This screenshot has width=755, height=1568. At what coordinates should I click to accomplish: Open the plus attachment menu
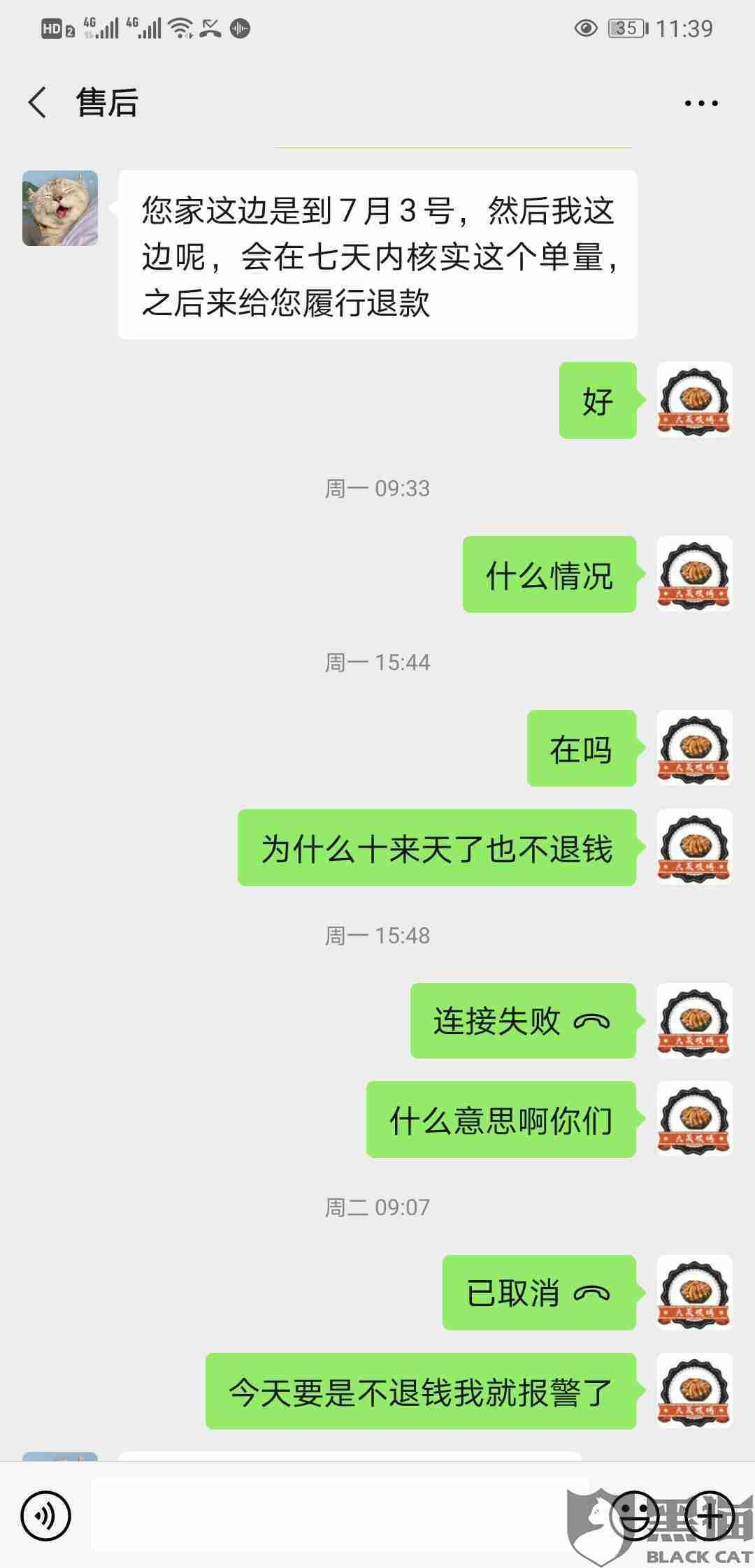point(709,1515)
